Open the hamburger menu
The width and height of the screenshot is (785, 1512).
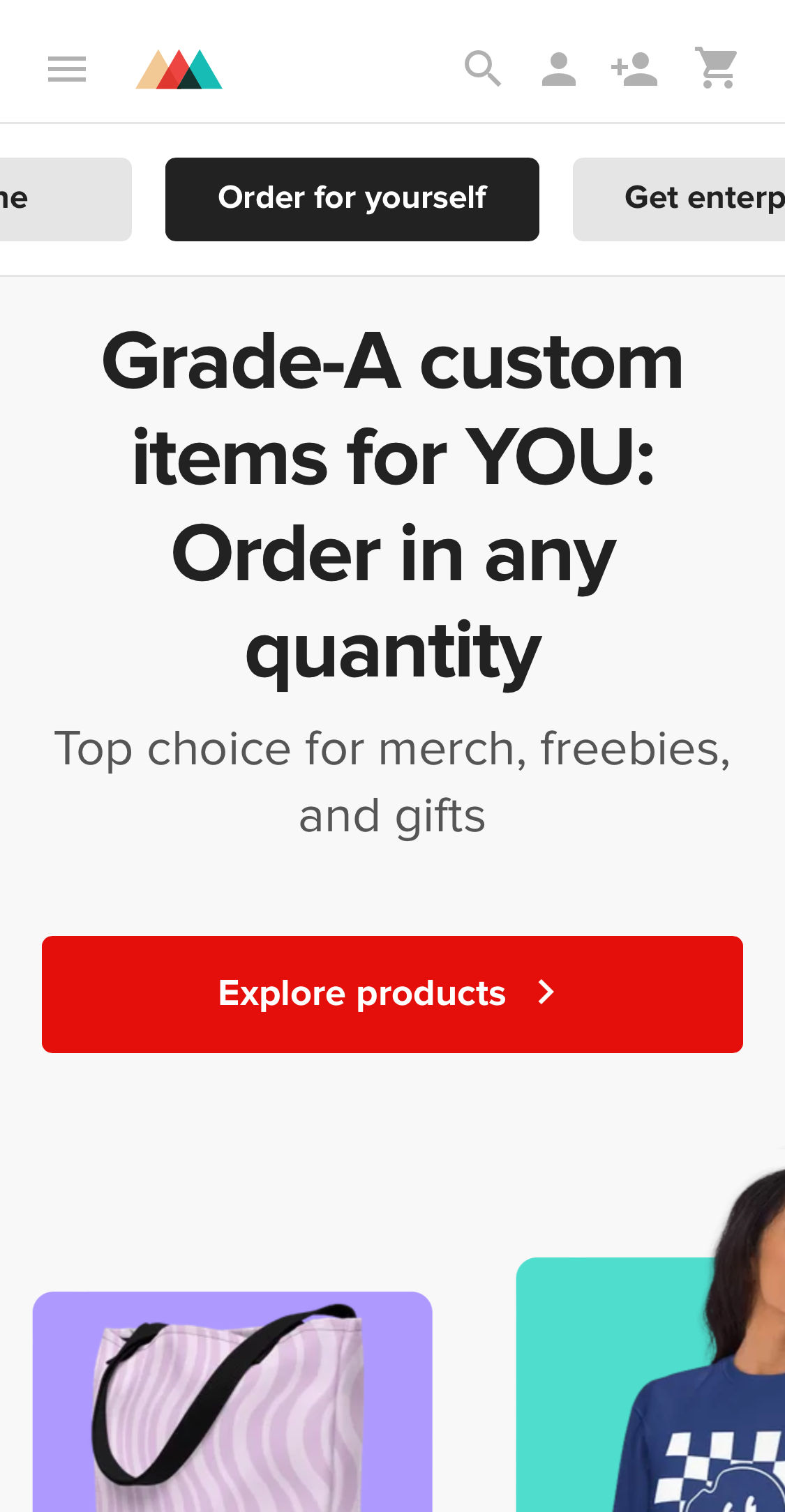[x=67, y=69]
